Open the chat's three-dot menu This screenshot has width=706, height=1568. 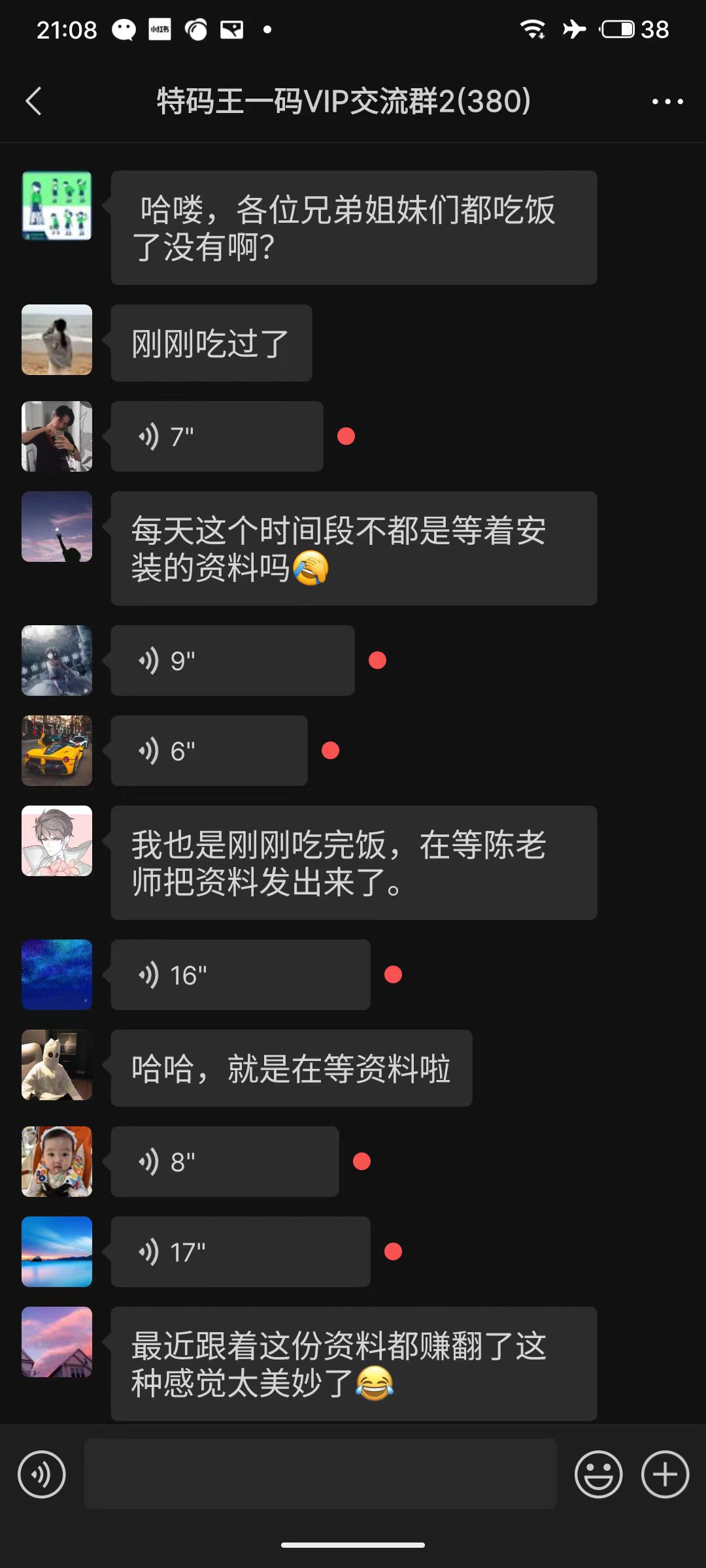pos(667,101)
